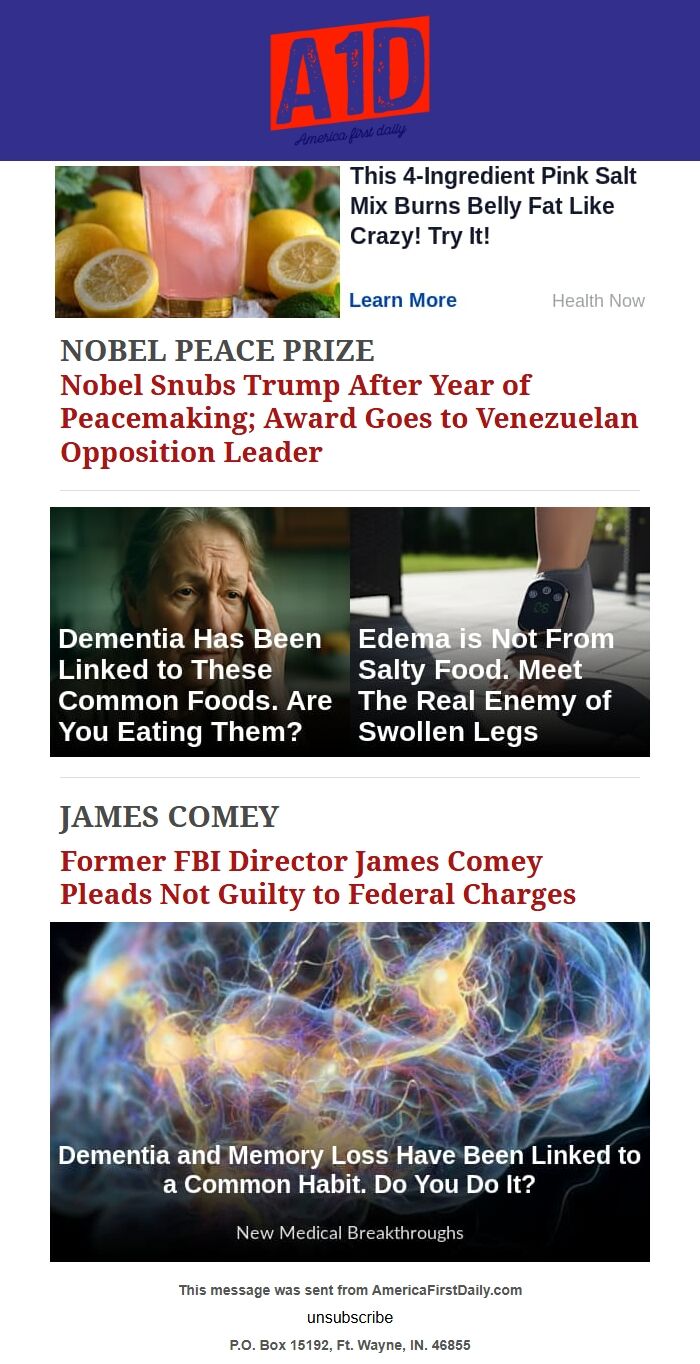
Task: Tap the unsubscribe link
Action: tap(350, 1317)
